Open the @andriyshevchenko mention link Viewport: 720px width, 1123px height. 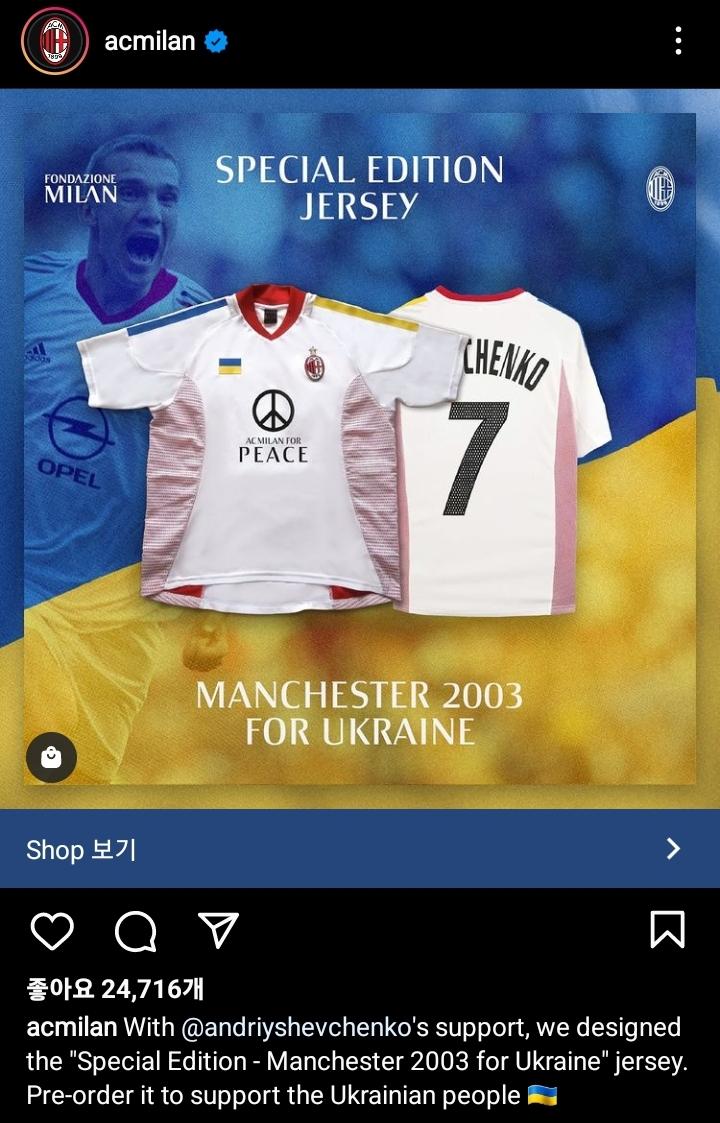coord(293,1027)
